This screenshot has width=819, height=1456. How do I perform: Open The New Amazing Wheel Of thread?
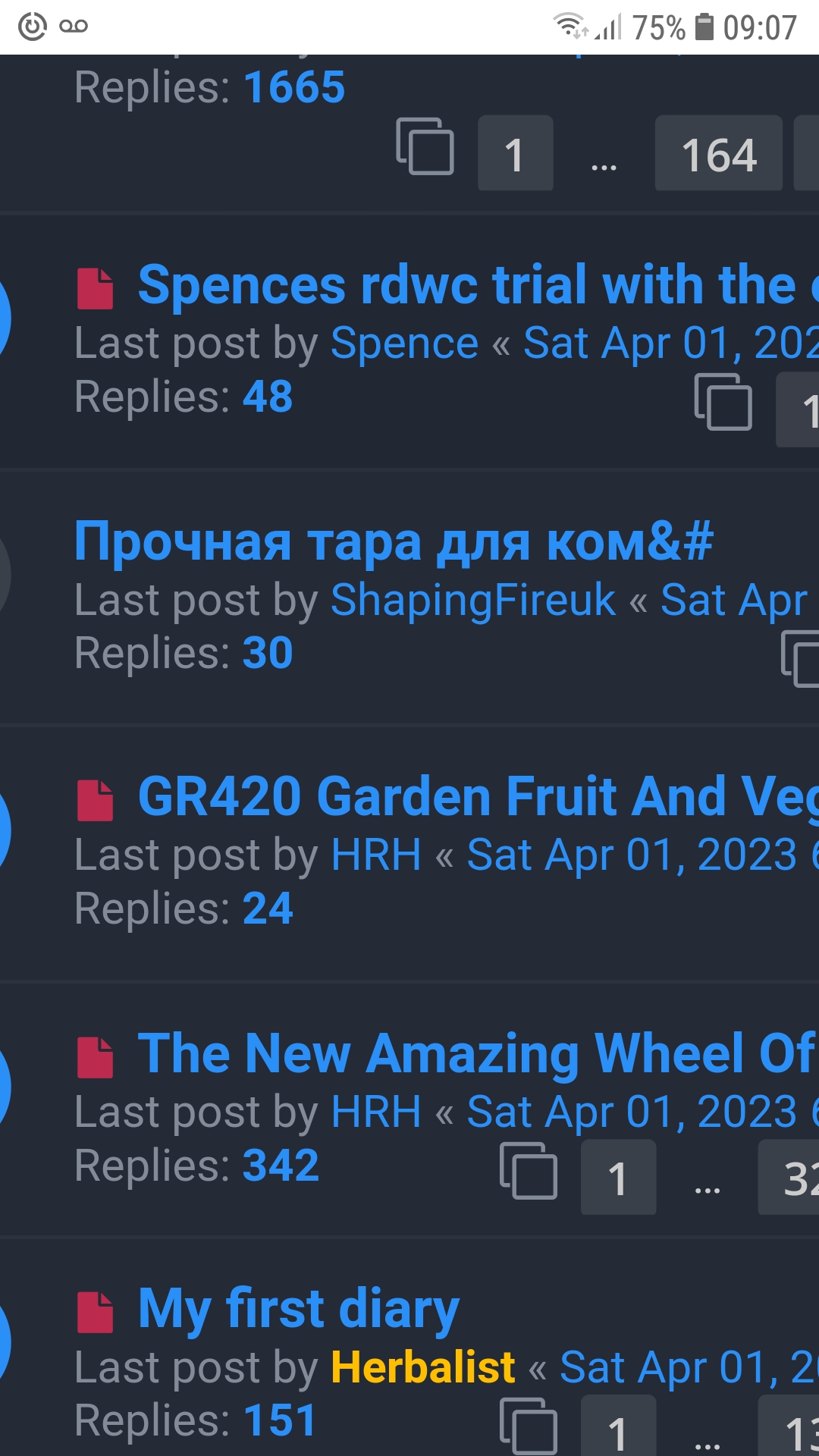click(x=476, y=1053)
